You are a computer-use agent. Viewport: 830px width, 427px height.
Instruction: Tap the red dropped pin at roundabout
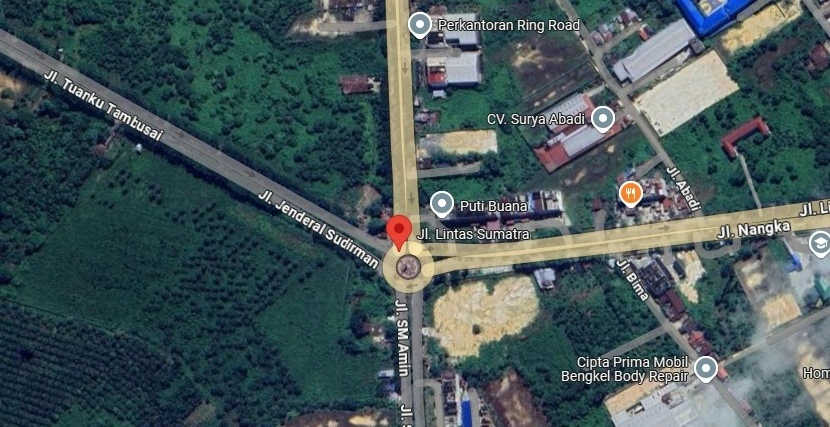(399, 231)
